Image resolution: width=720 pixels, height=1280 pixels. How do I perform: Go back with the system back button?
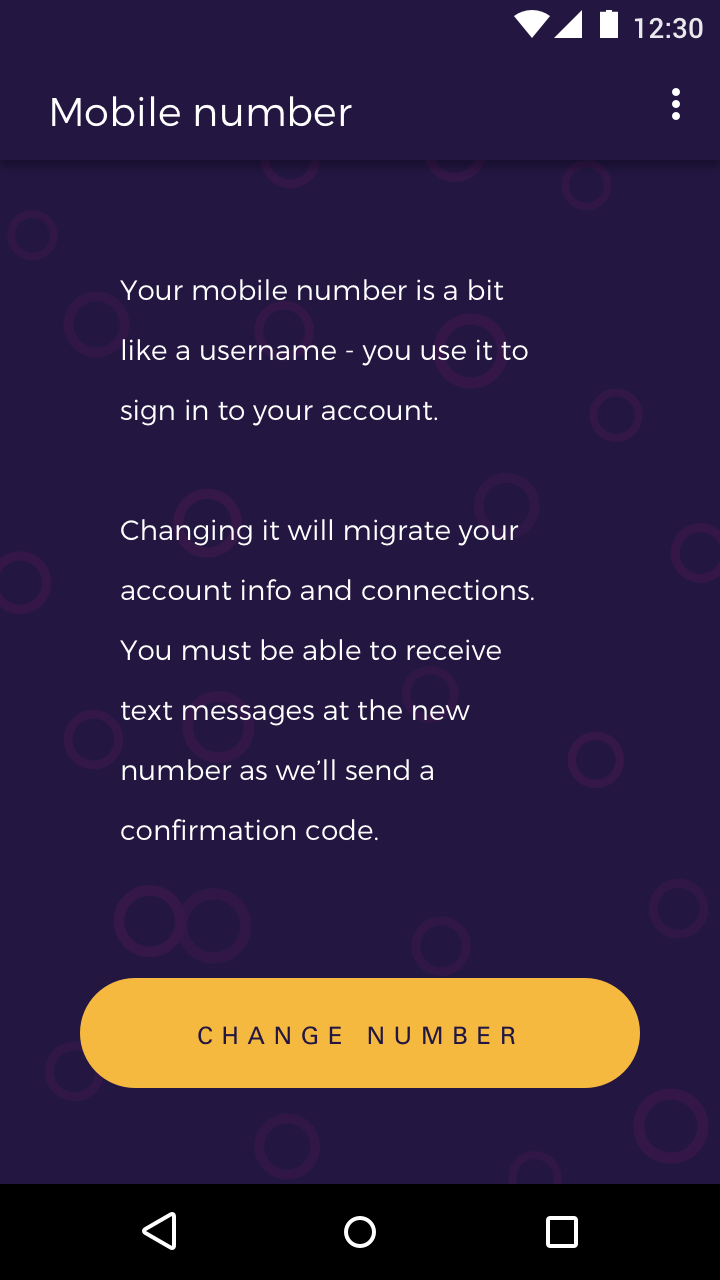click(160, 1231)
